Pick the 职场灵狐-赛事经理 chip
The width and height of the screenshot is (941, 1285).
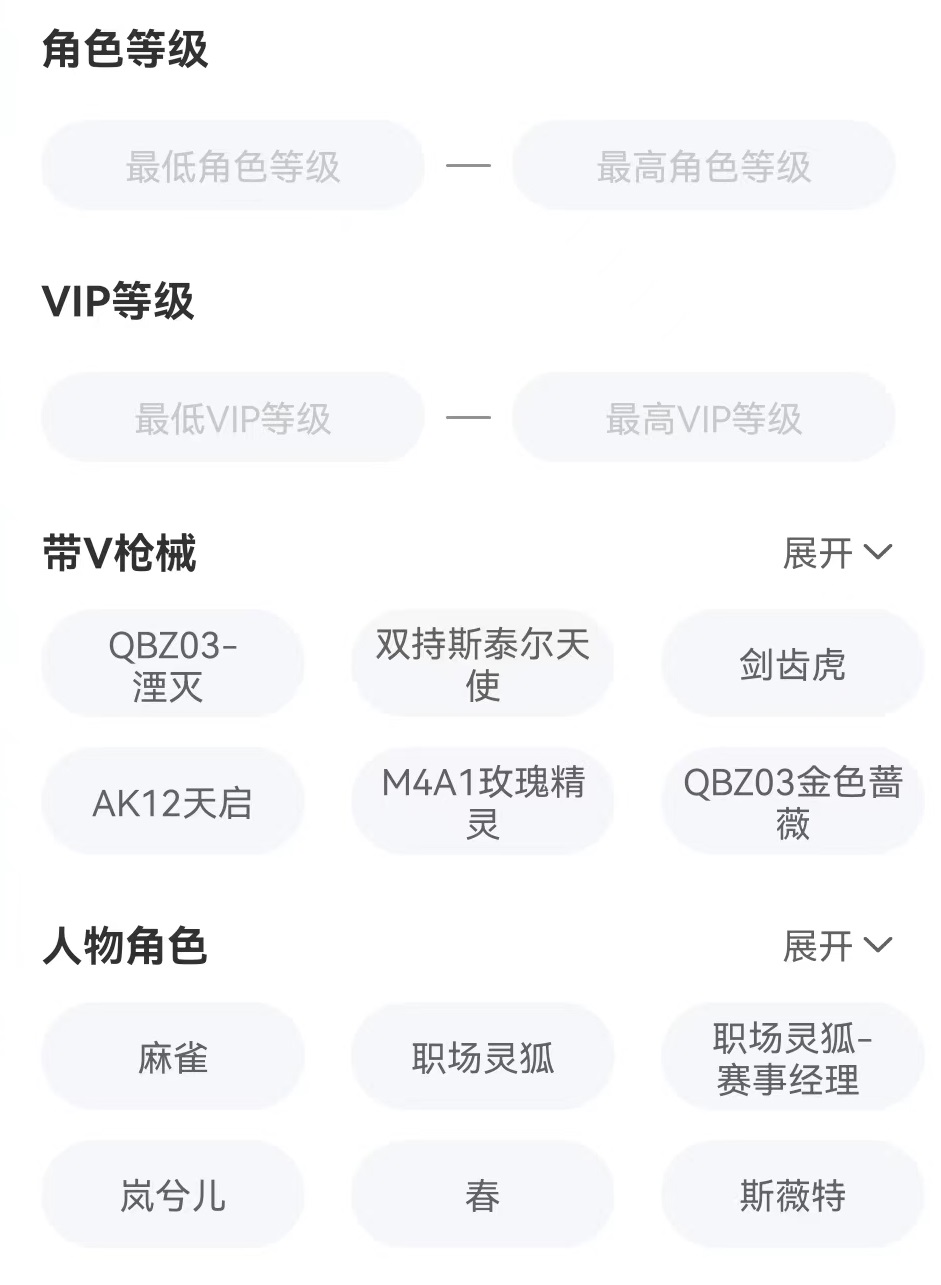(792, 1058)
